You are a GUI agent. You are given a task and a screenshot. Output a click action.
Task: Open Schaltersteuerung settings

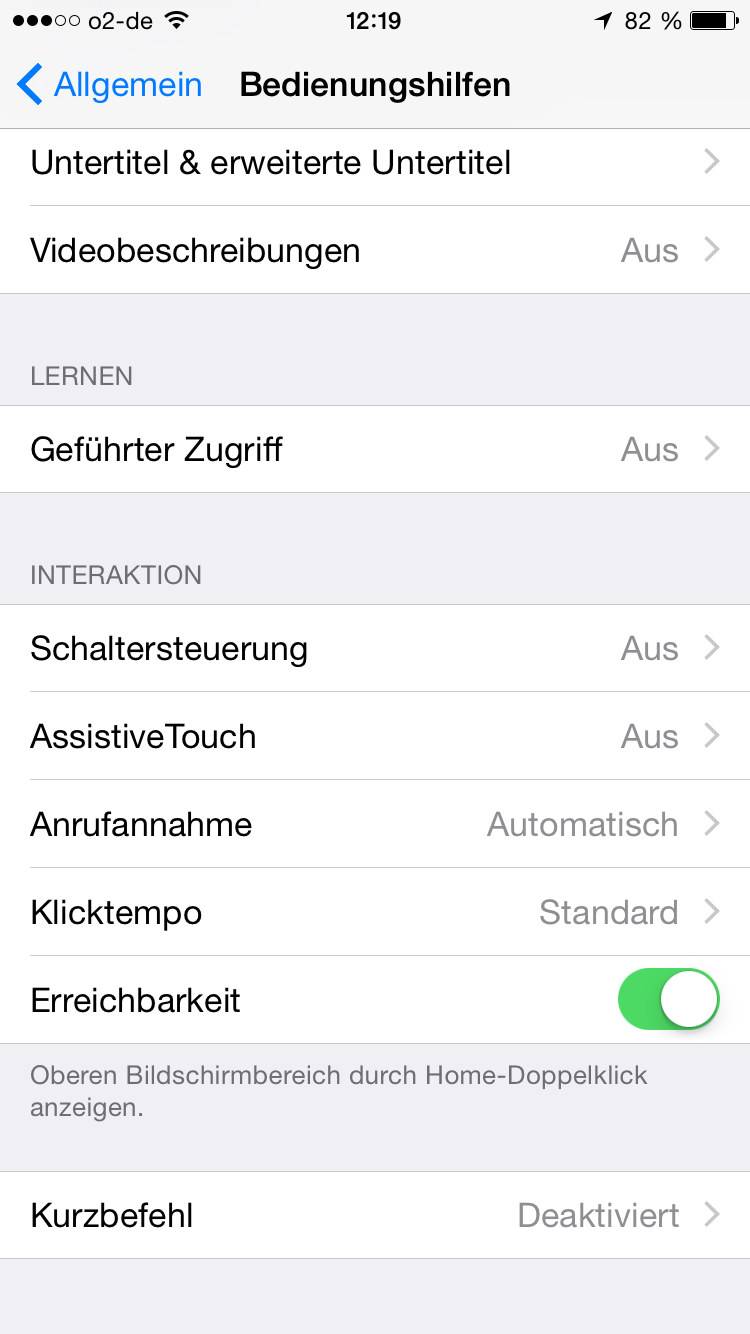coord(375,648)
